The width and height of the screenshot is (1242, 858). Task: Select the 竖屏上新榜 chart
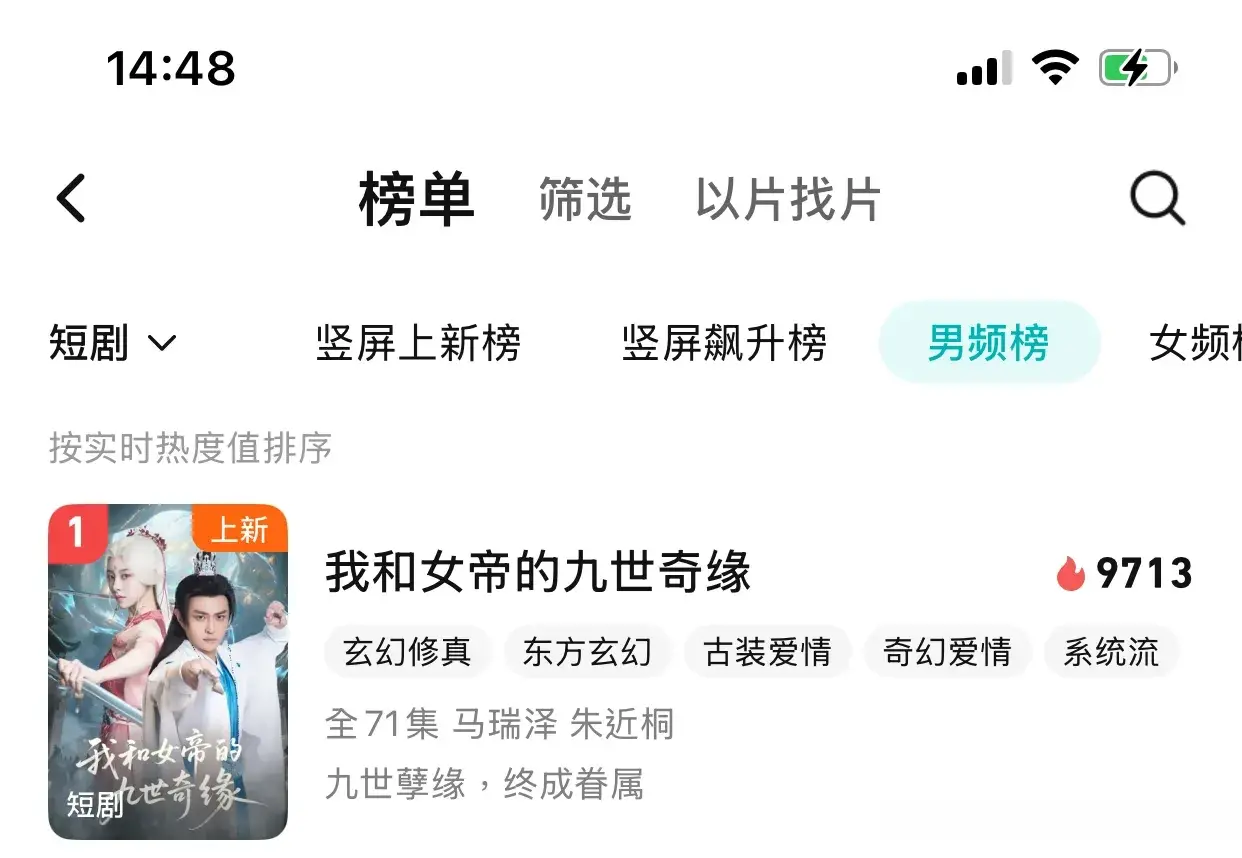[418, 344]
